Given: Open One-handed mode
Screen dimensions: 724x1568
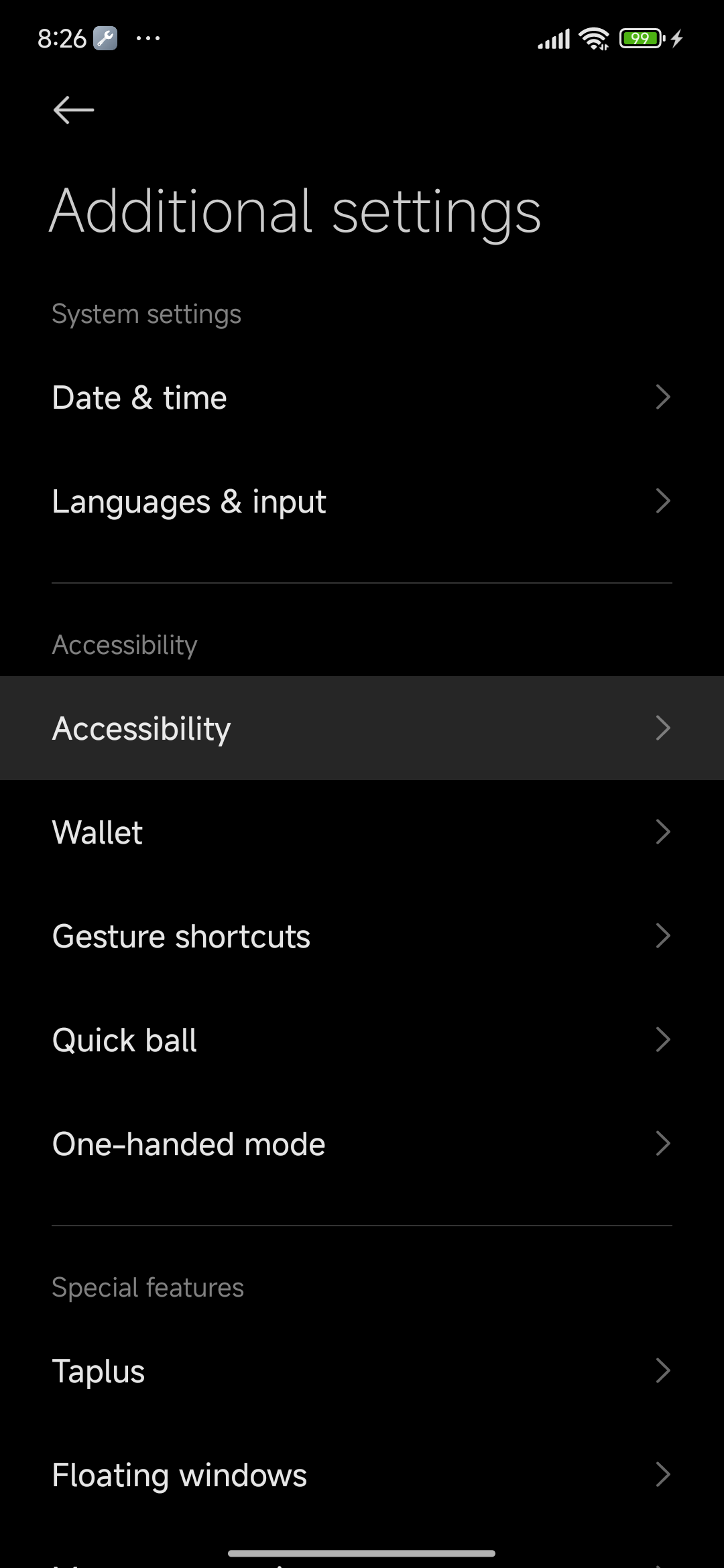Looking at the screenshot, I should (362, 1144).
